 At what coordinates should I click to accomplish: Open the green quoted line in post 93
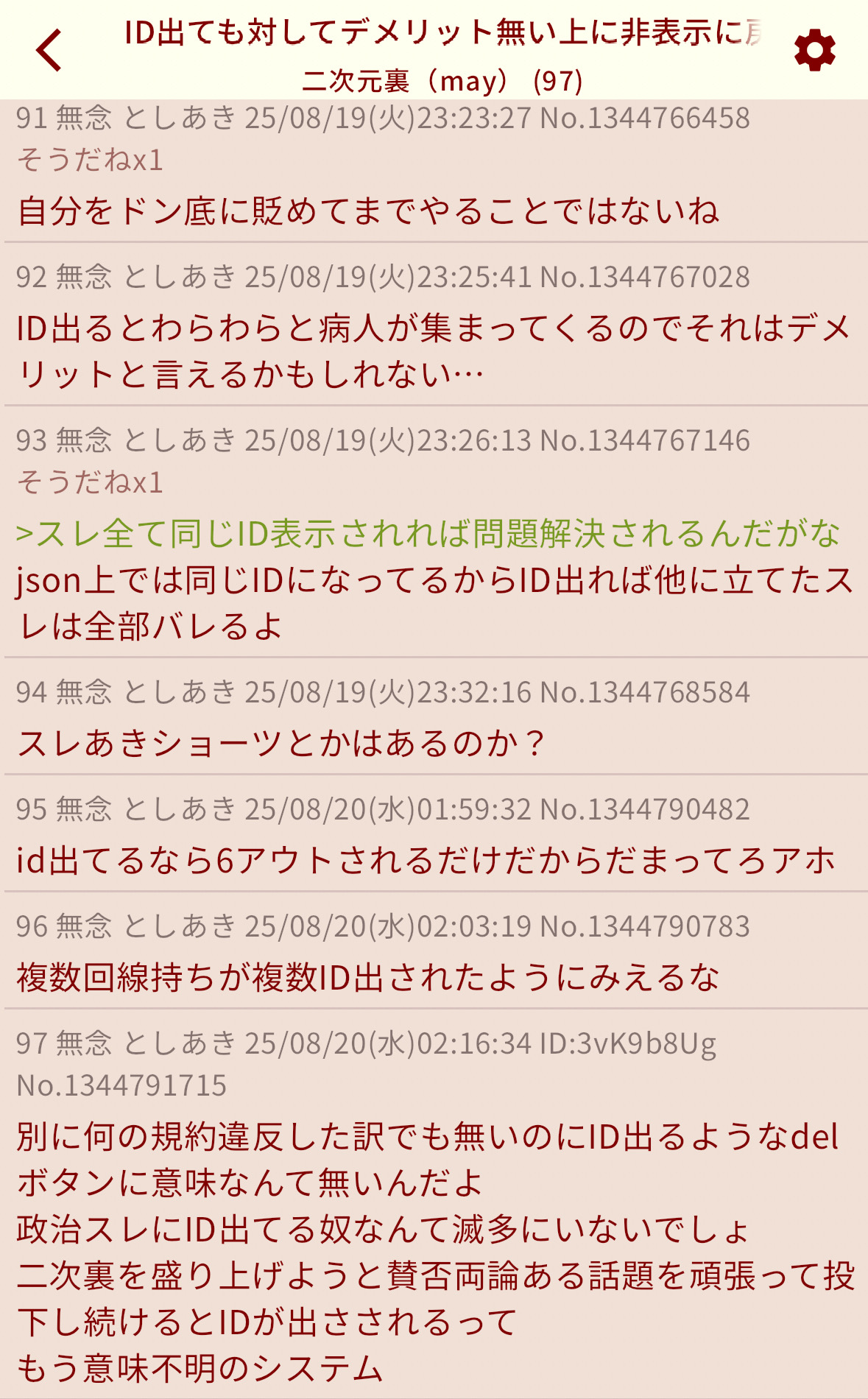[428, 534]
